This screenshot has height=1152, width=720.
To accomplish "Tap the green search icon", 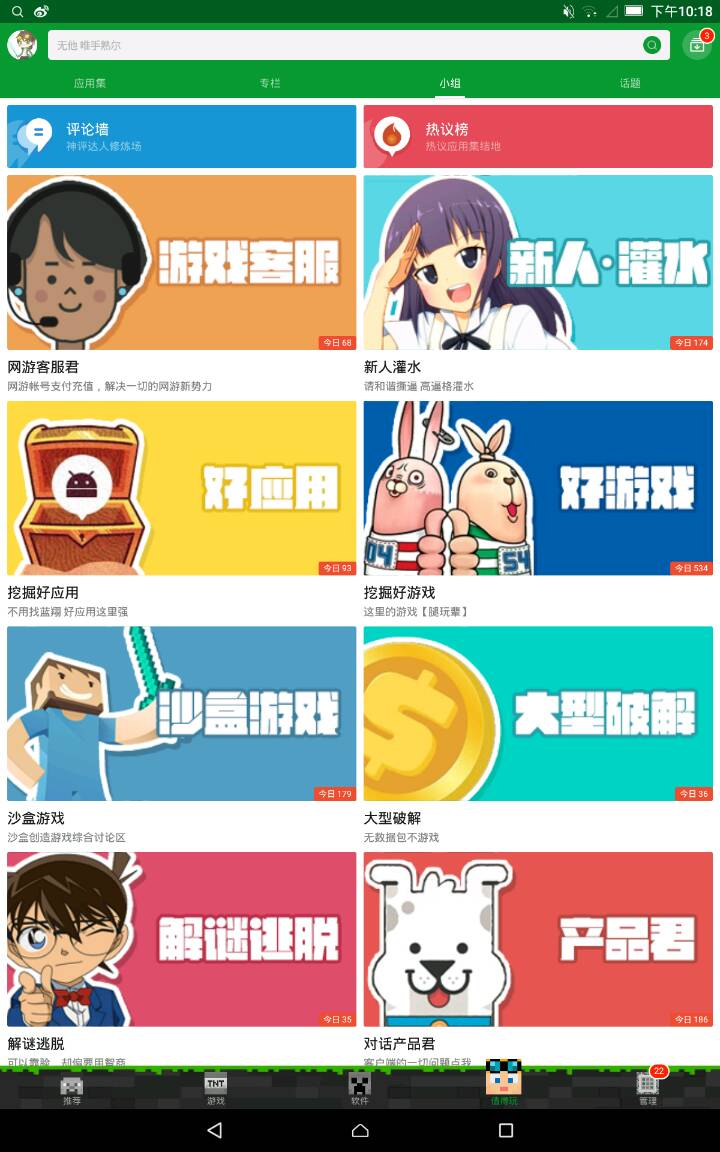I will tap(652, 45).
